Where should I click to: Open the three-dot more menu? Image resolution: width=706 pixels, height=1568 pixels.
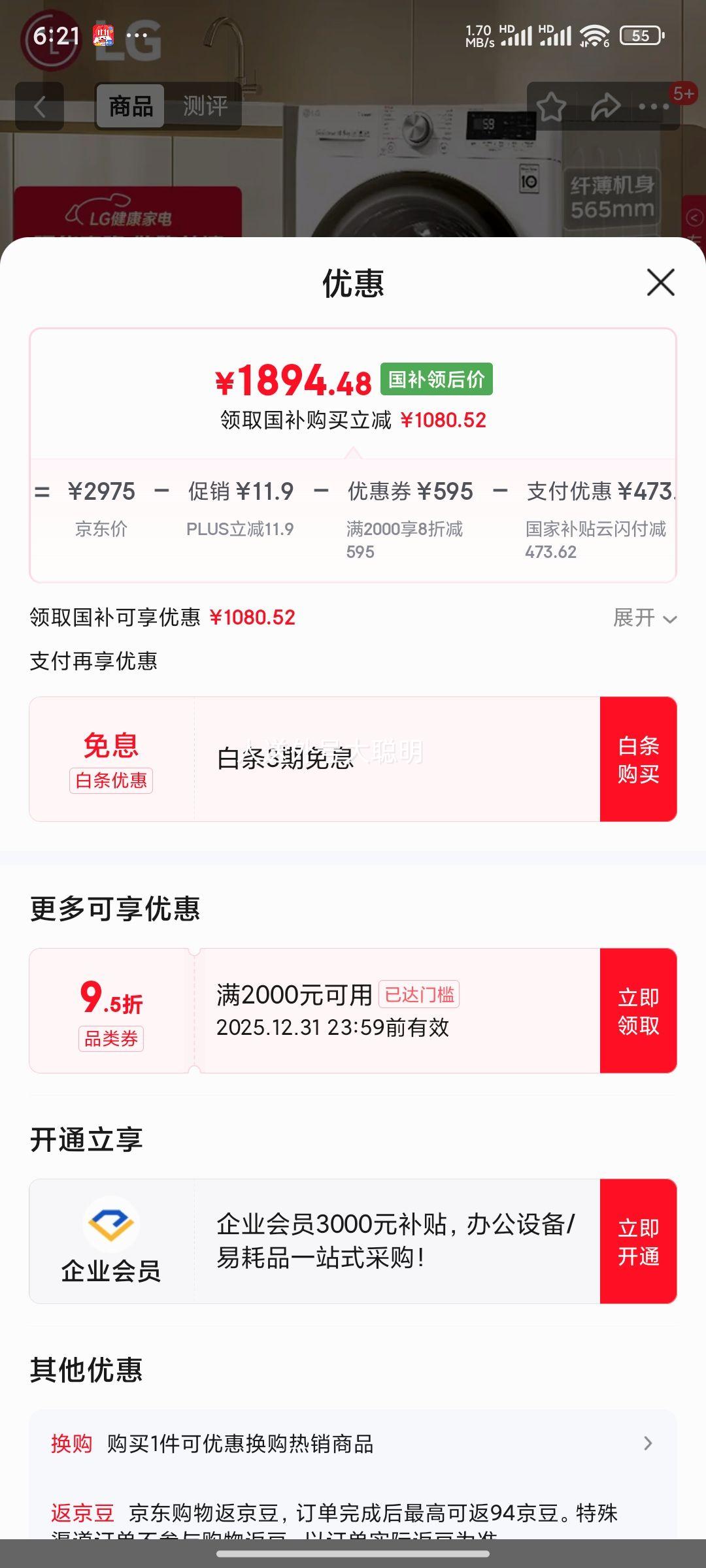tap(654, 106)
